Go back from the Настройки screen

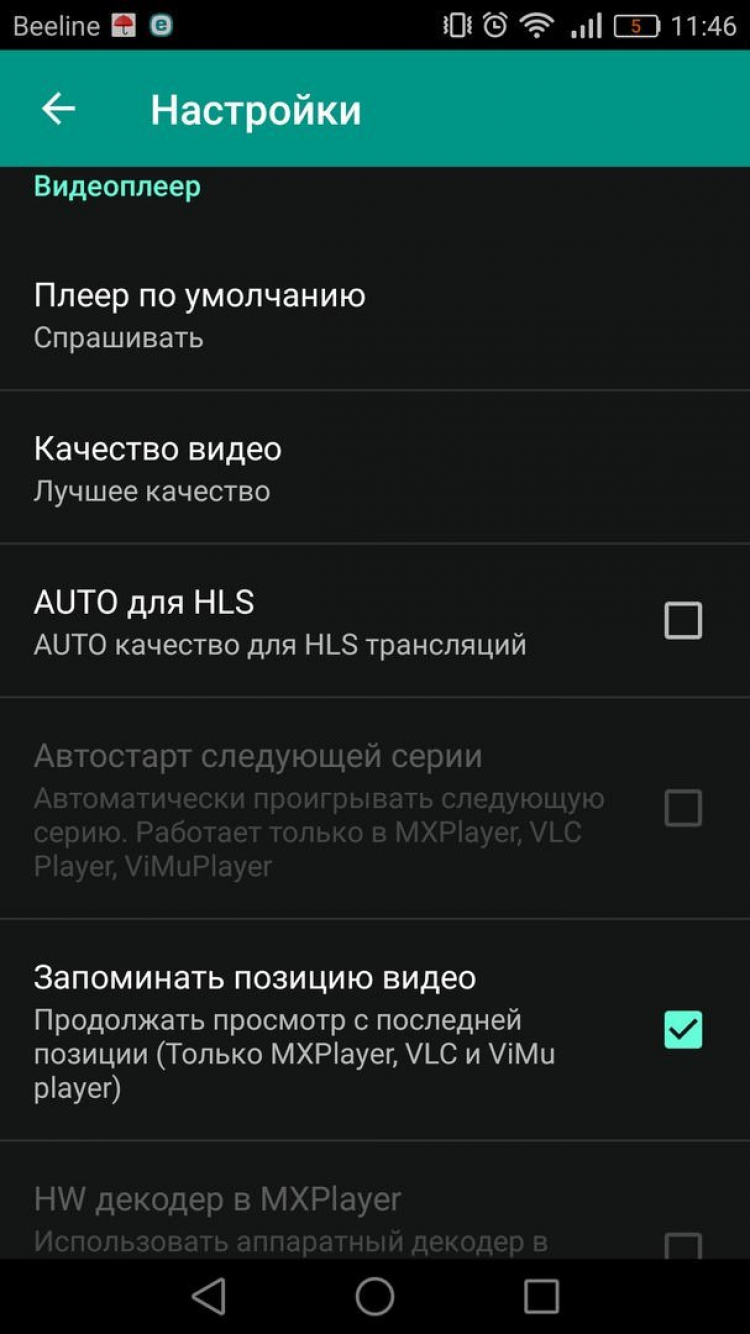(58, 109)
